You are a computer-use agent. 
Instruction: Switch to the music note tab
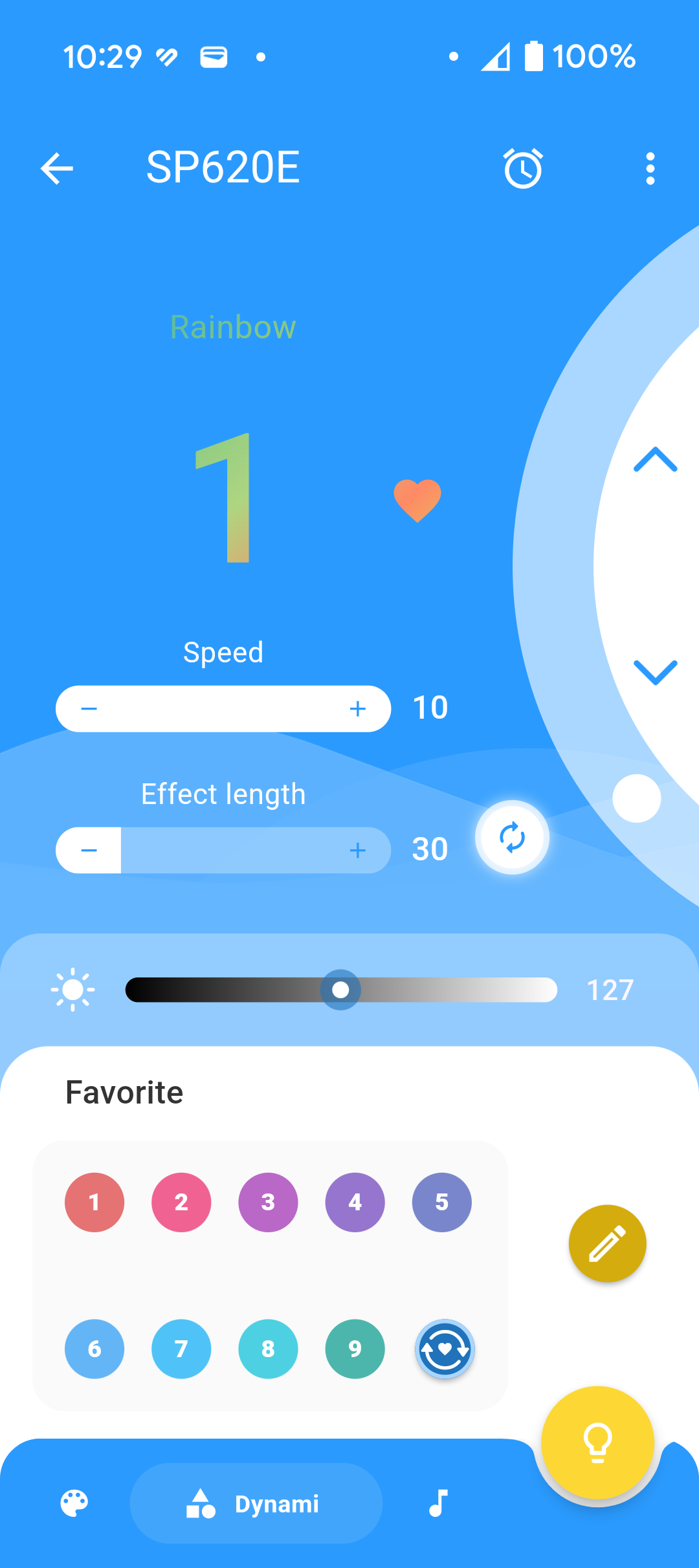point(438,1503)
